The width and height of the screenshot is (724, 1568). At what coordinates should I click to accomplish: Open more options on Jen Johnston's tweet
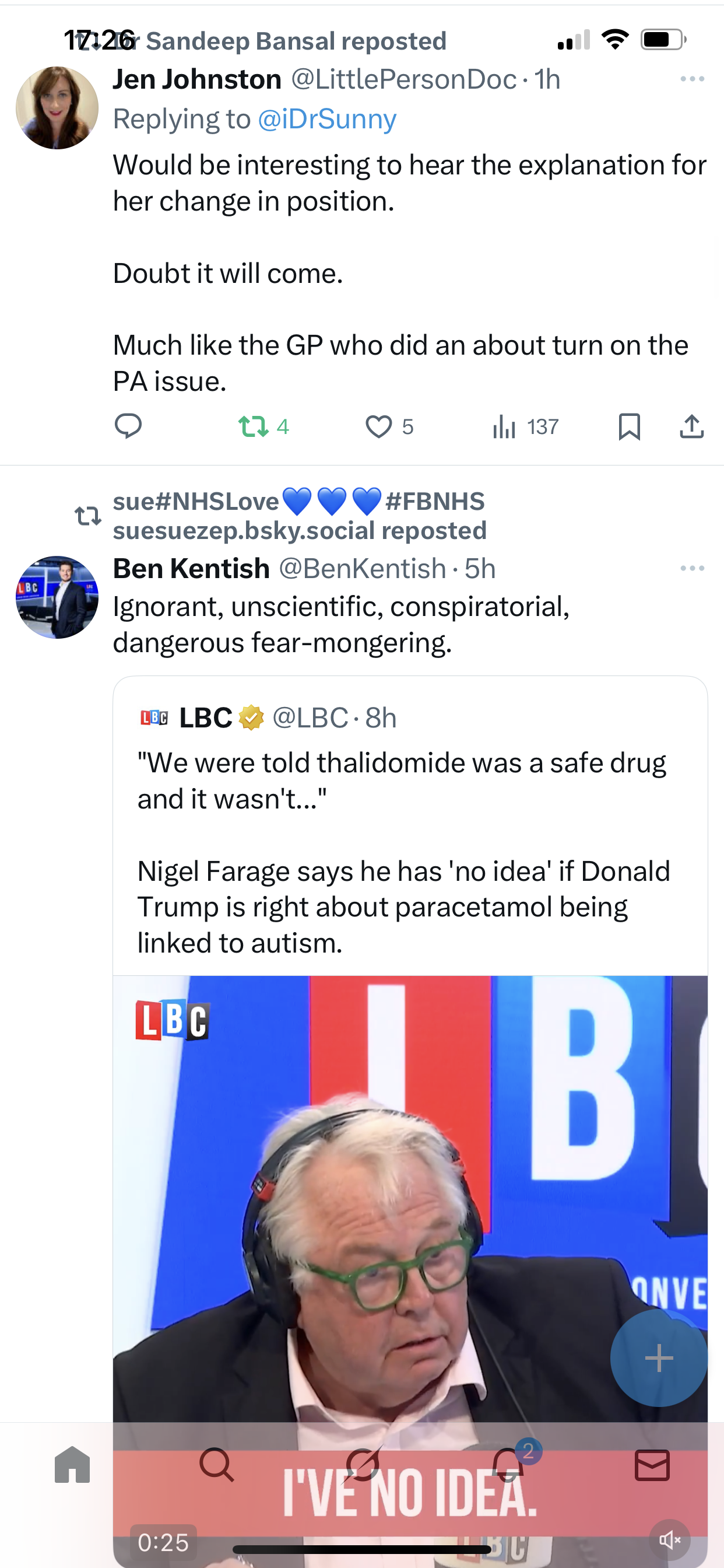692,79
